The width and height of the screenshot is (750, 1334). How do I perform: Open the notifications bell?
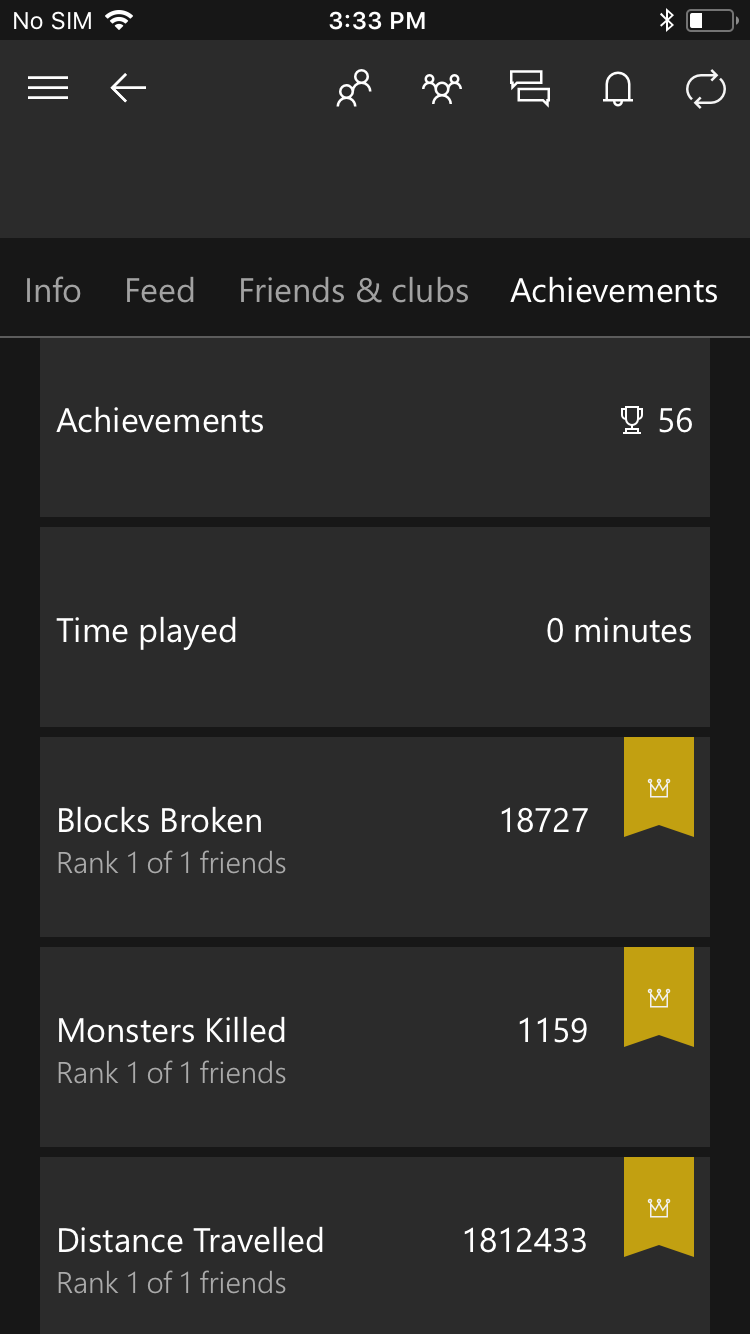618,89
